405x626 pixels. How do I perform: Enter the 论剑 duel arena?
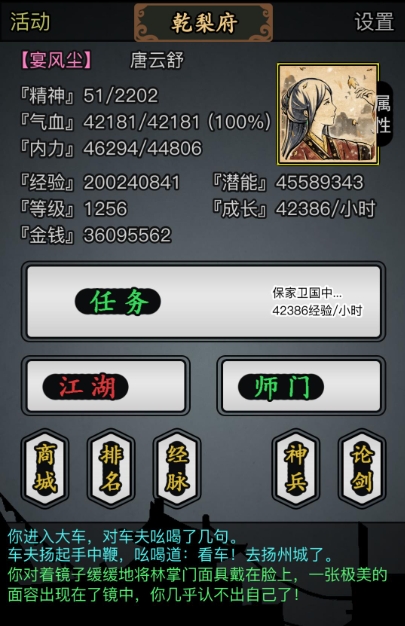(x=362, y=468)
